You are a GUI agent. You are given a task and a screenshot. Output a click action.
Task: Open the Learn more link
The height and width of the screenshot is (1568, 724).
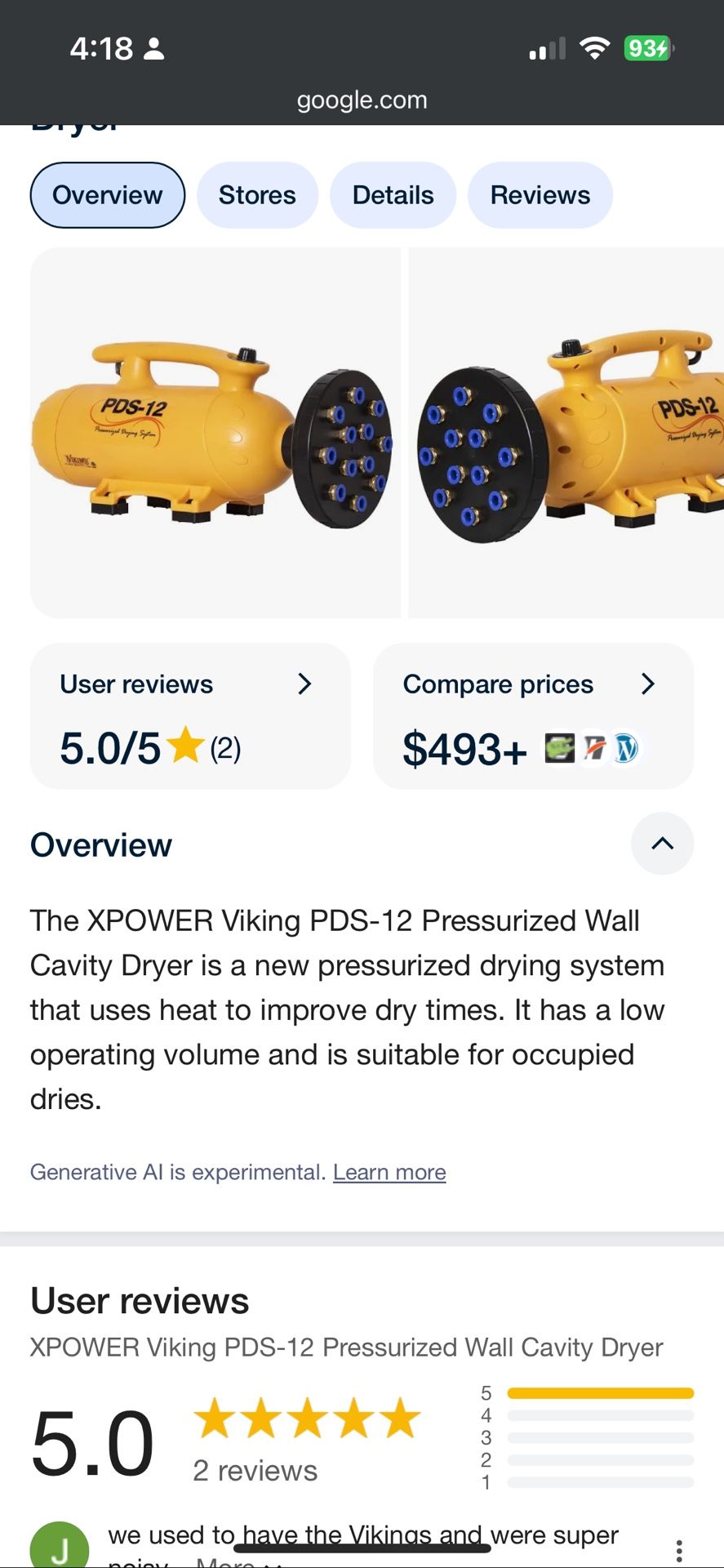pyautogui.click(x=389, y=1172)
